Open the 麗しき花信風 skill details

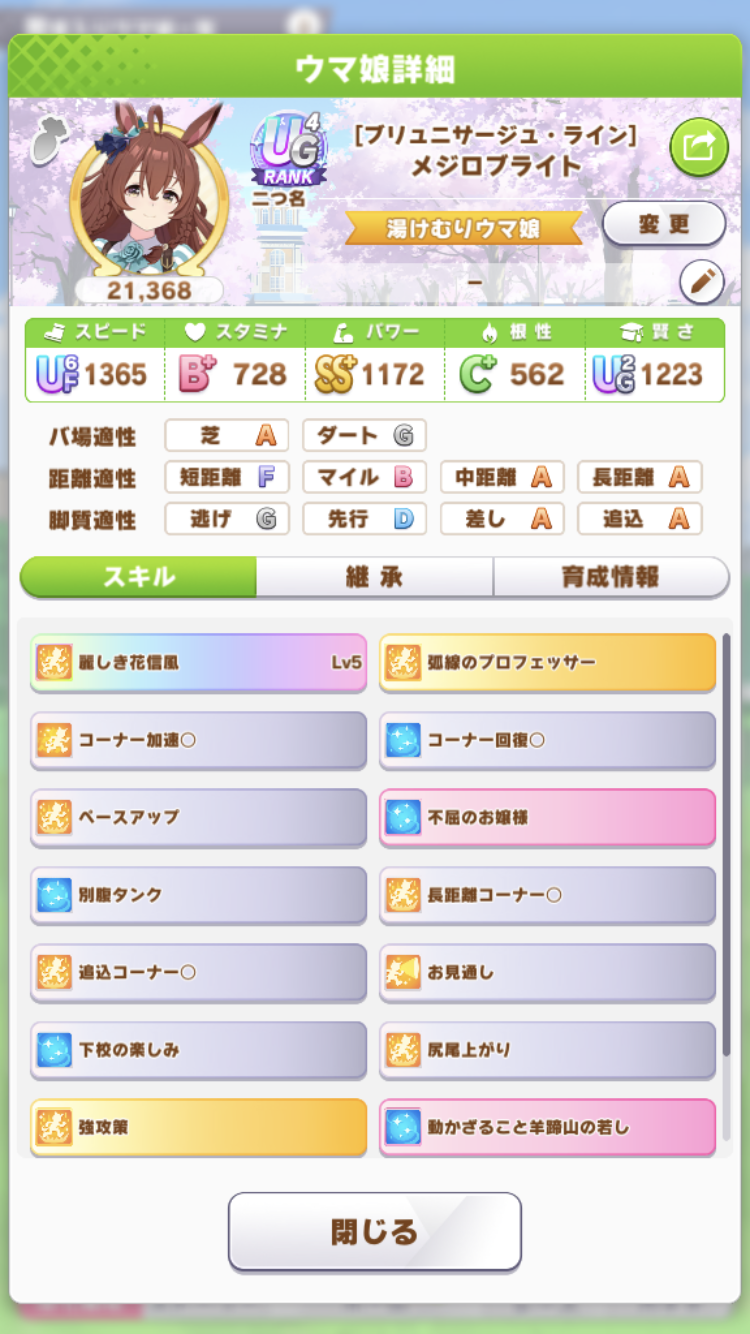coord(198,662)
